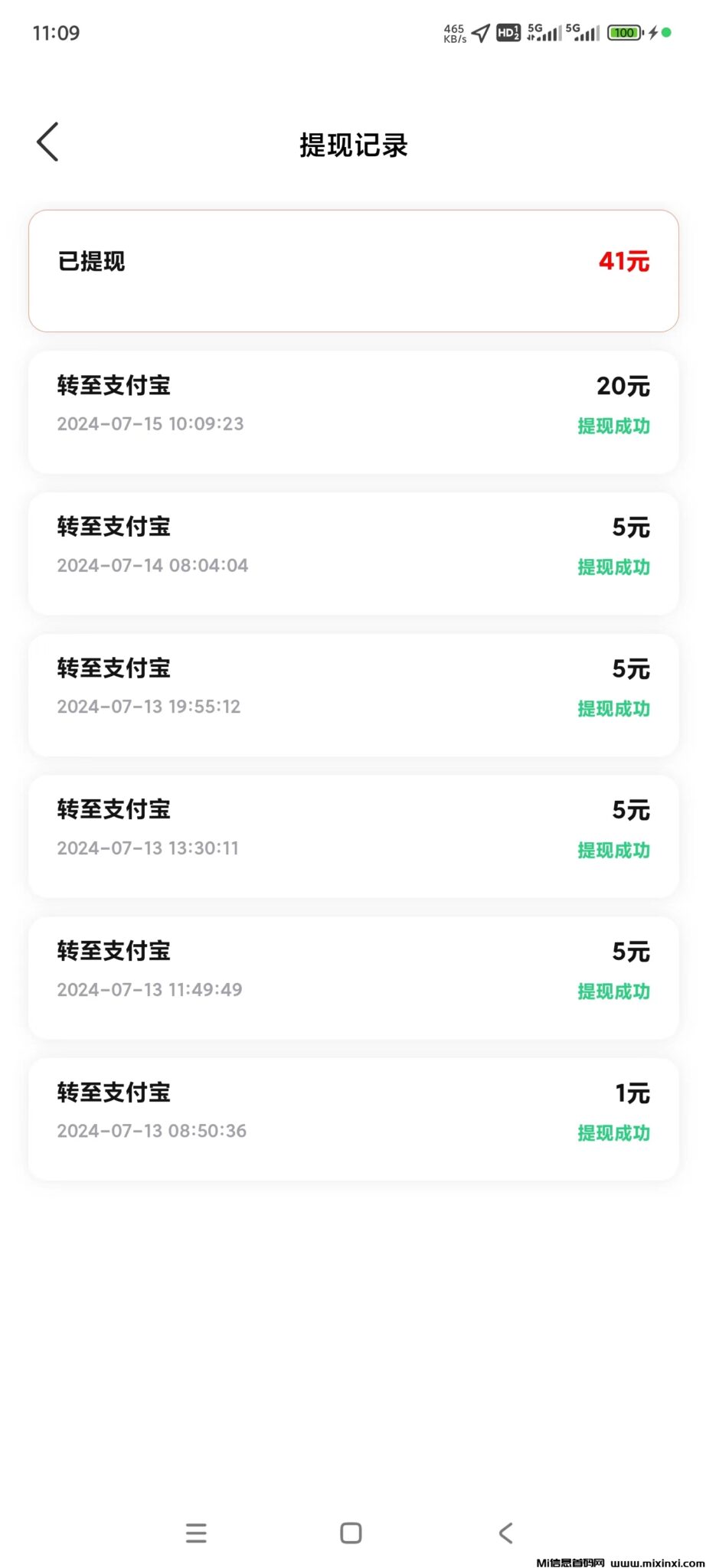Tap the second 5G signal icon
The width and height of the screenshot is (706, 1568).
pos(583,32)
